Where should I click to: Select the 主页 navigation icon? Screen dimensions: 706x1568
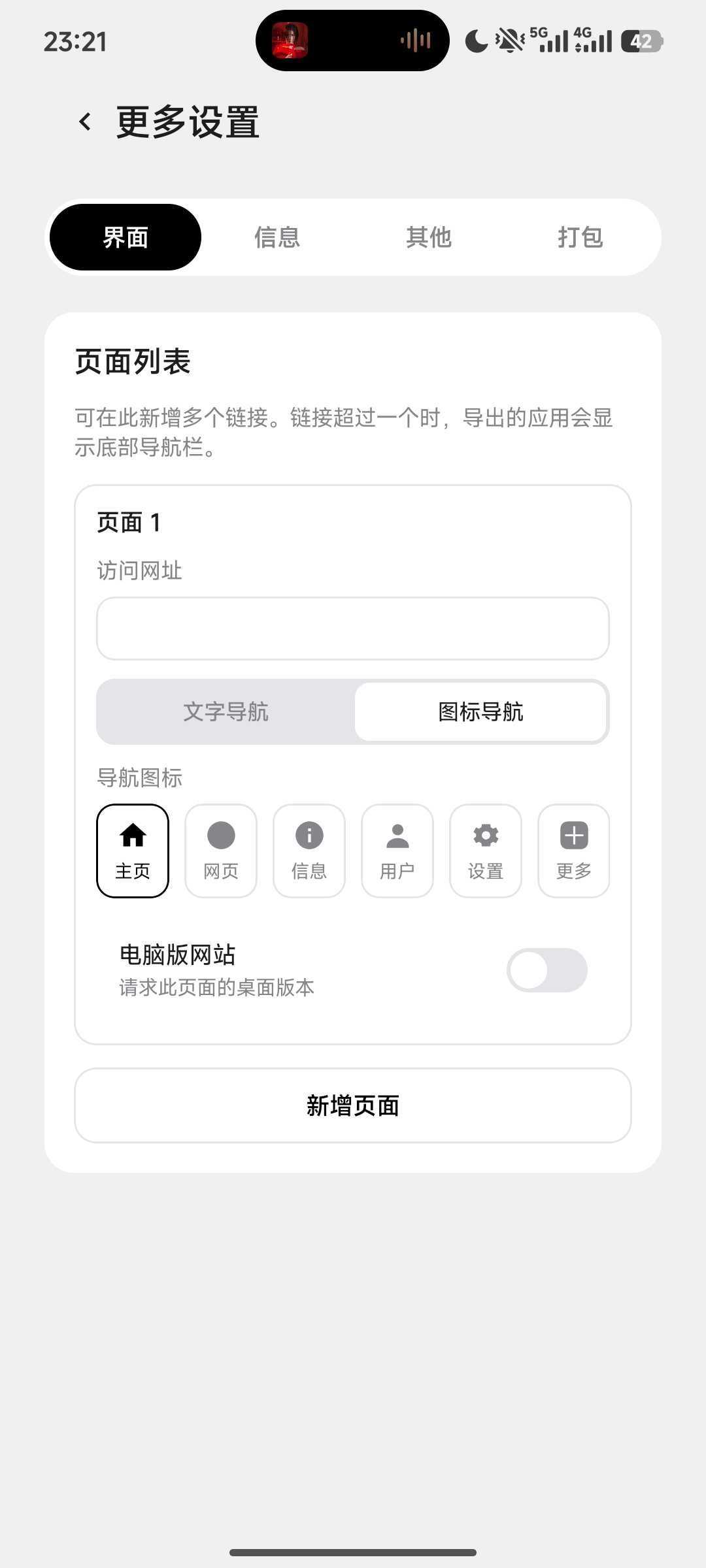[x=133, y=851]
